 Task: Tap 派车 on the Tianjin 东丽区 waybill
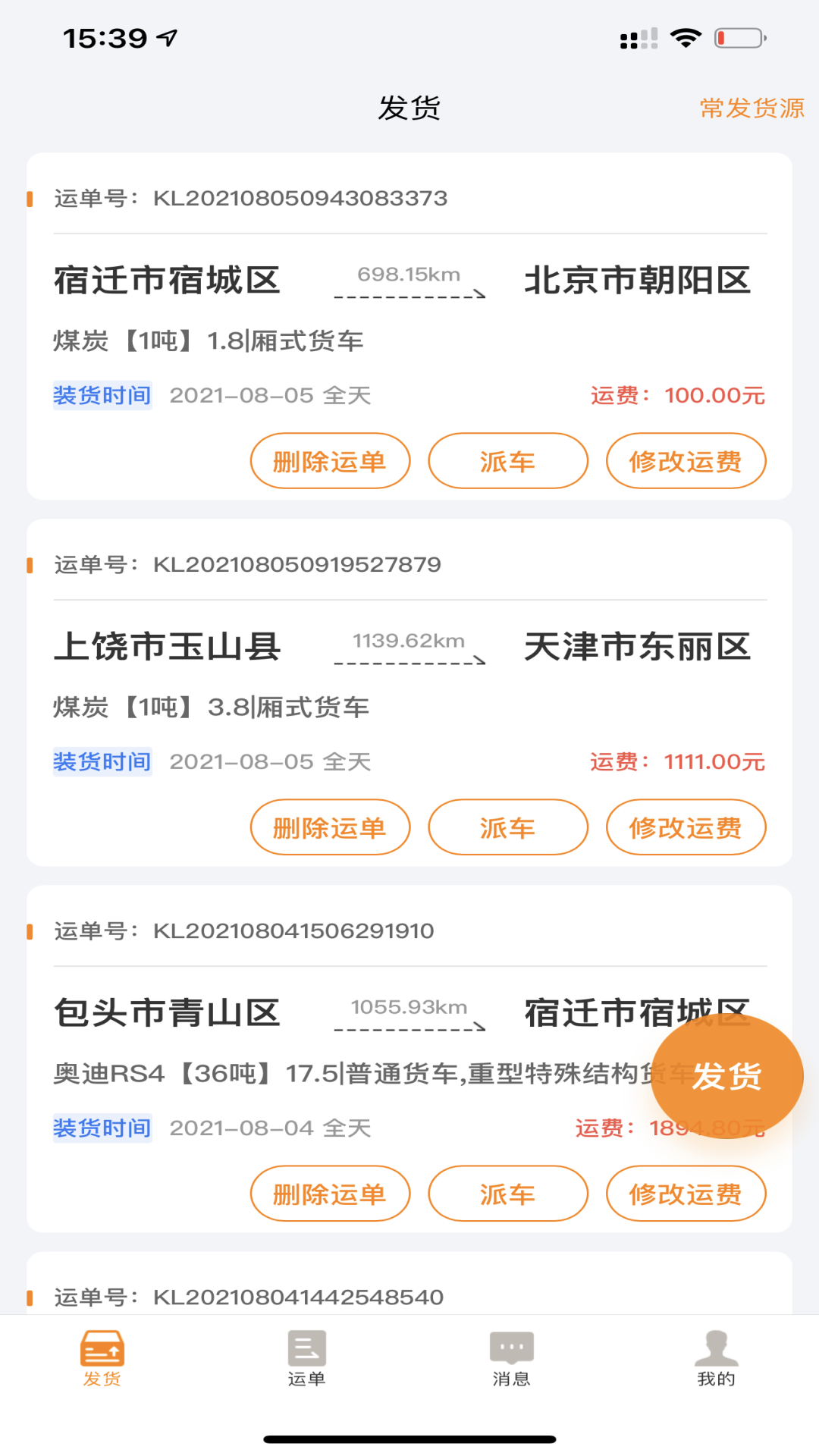pos(507,827)
